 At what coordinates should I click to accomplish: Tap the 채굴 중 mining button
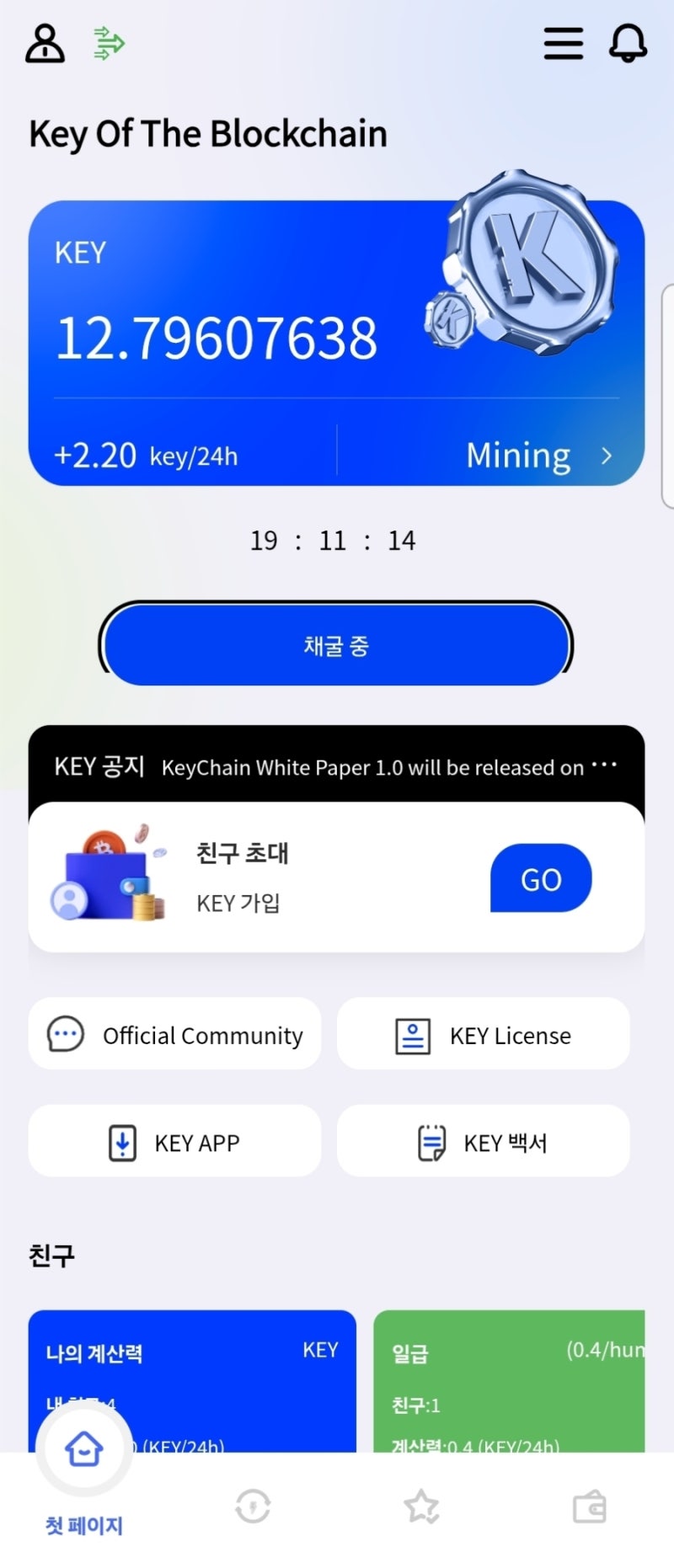336,646
